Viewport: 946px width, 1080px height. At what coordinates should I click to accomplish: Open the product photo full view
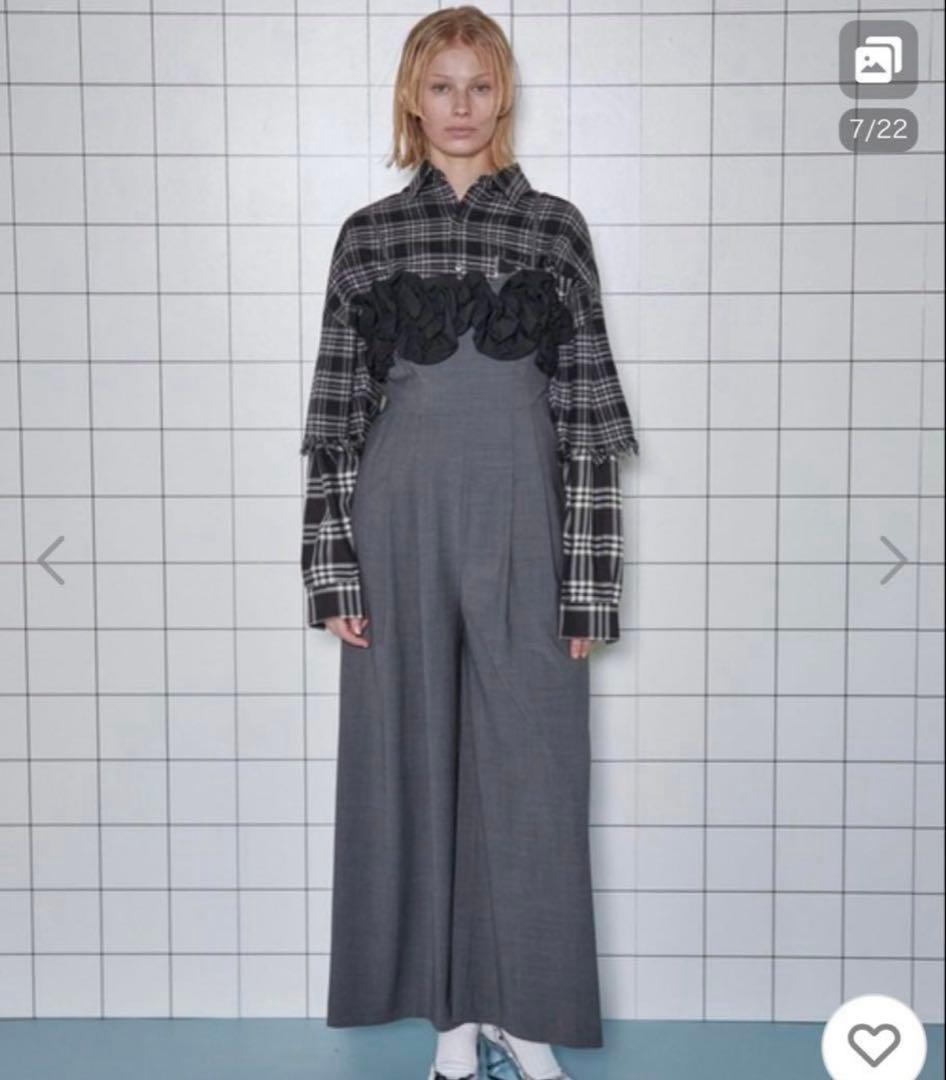pos(470,600)
